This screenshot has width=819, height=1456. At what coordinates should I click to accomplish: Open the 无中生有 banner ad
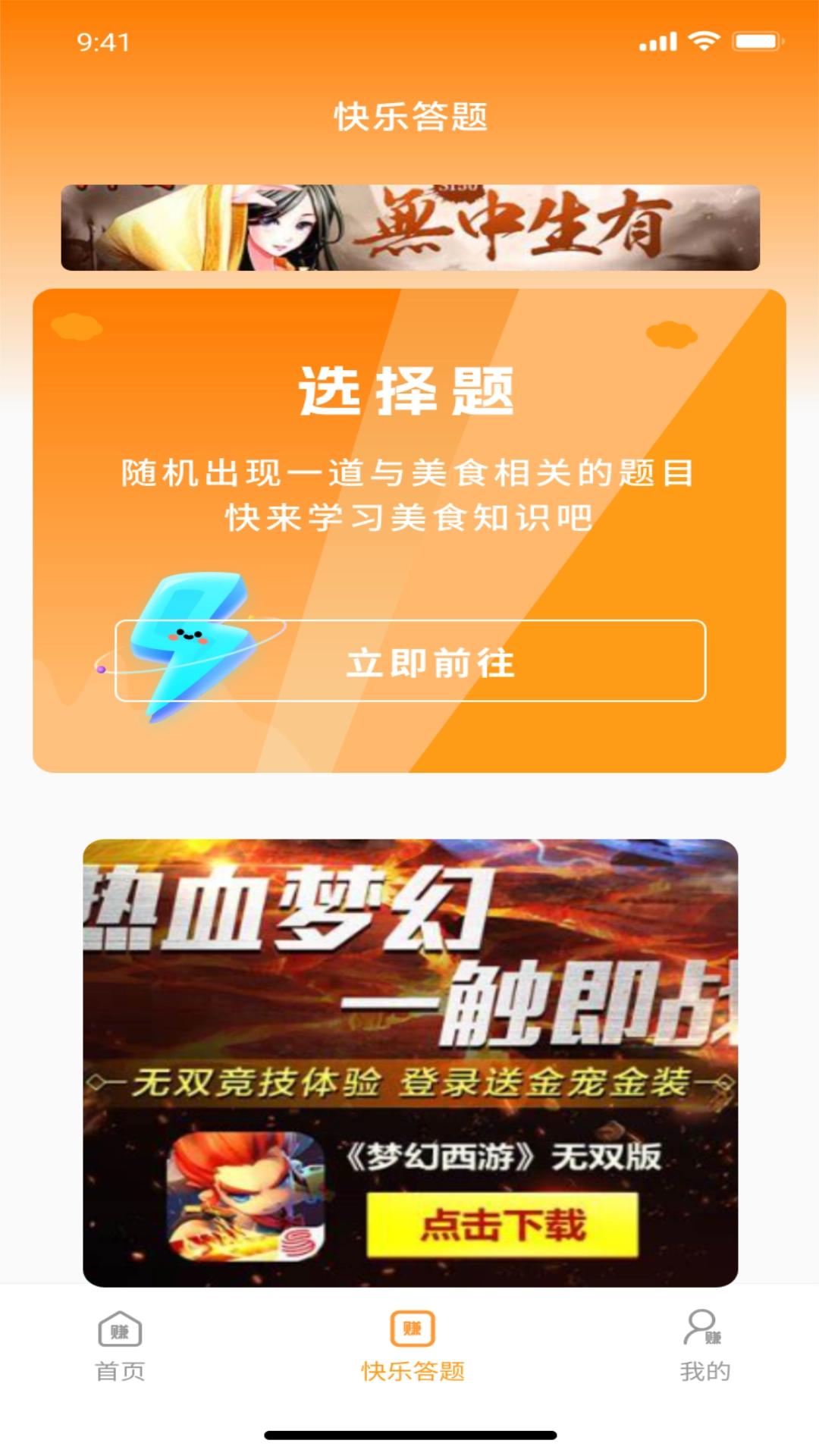410,227
